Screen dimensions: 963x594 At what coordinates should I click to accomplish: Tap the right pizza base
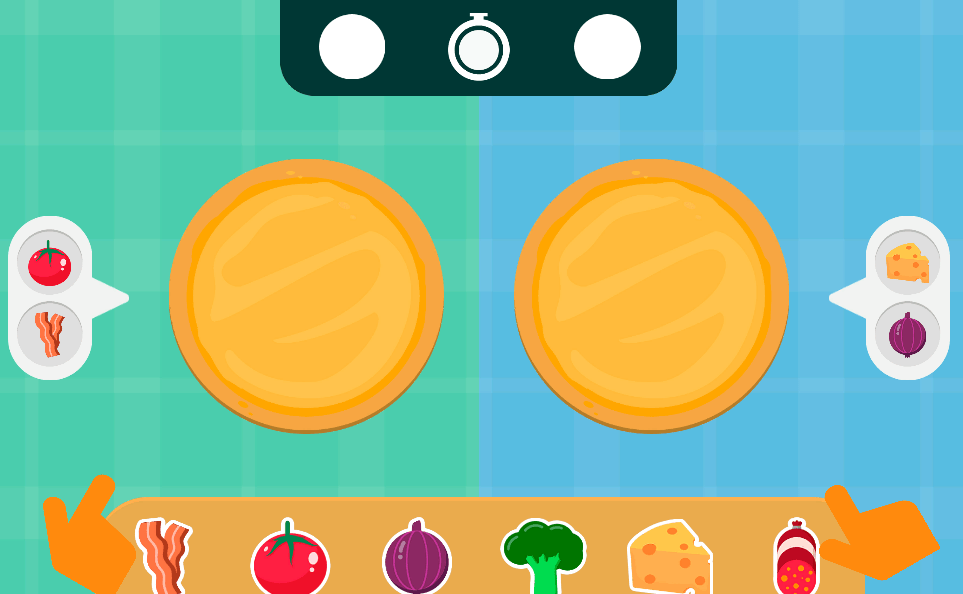[x=651, y=296]
